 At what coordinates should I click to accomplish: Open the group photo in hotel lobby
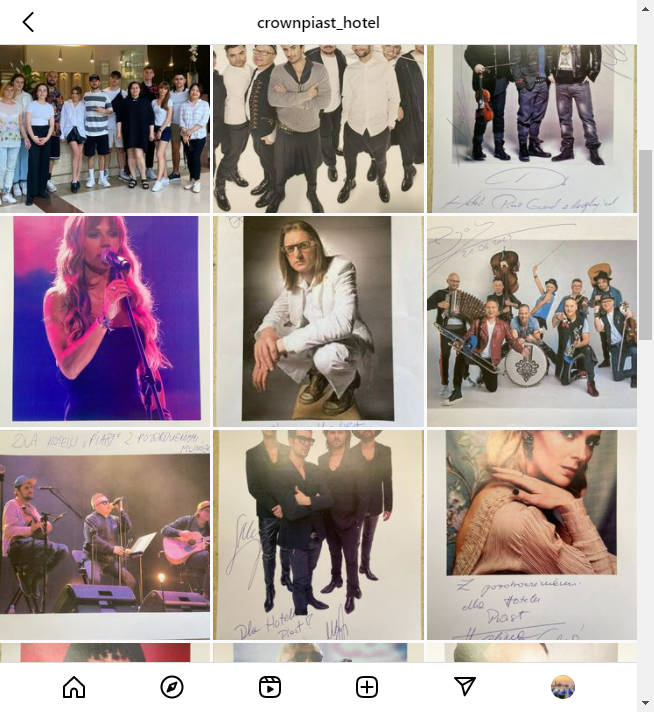coord(105,128)
